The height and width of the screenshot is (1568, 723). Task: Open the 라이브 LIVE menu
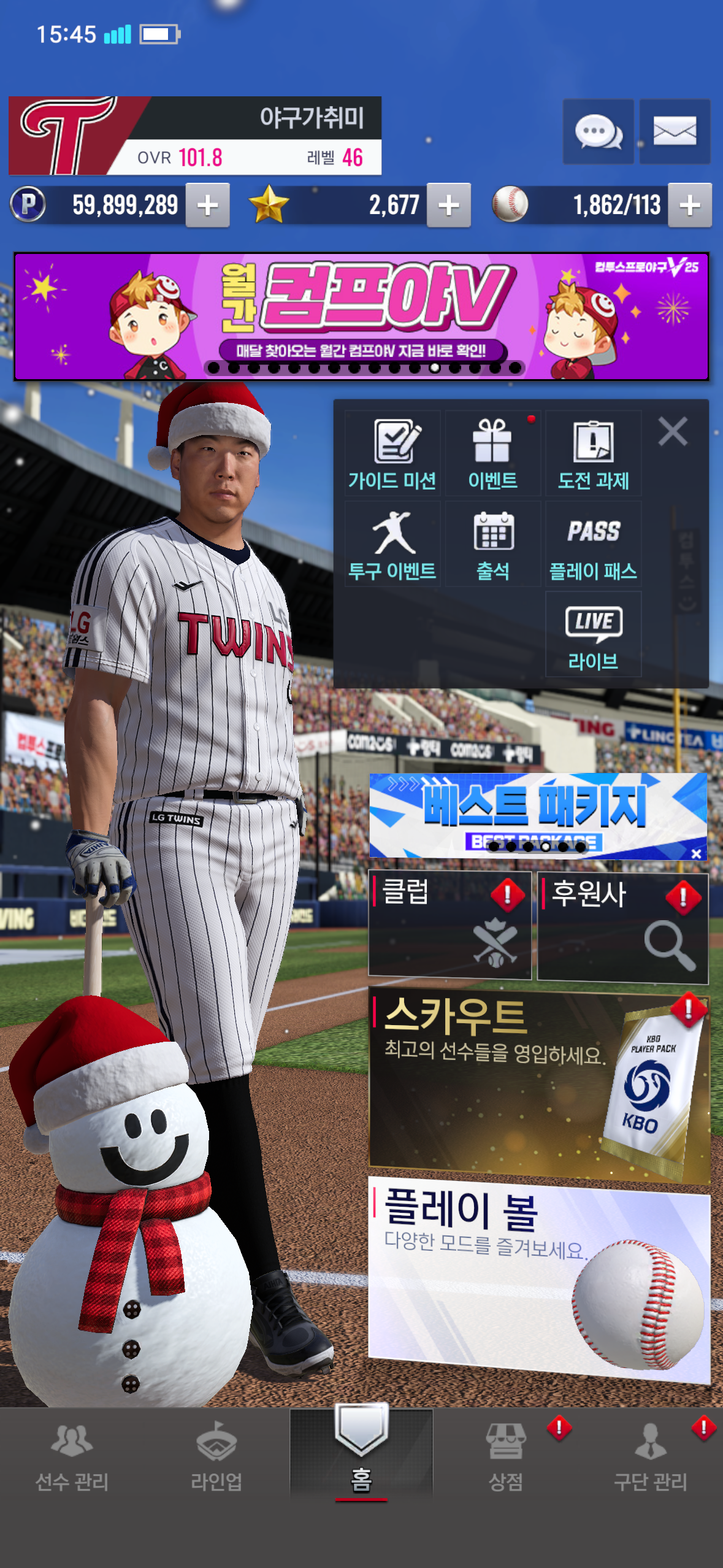(x=593, y=634)
